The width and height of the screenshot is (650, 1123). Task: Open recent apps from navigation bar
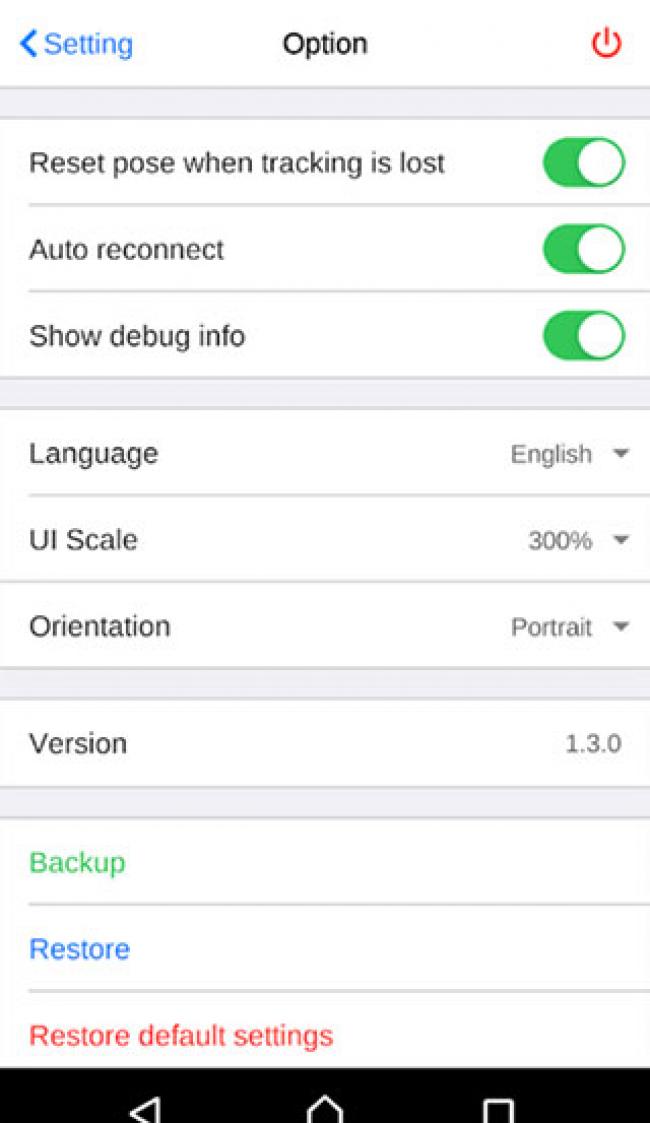(x=498, y=1109)
